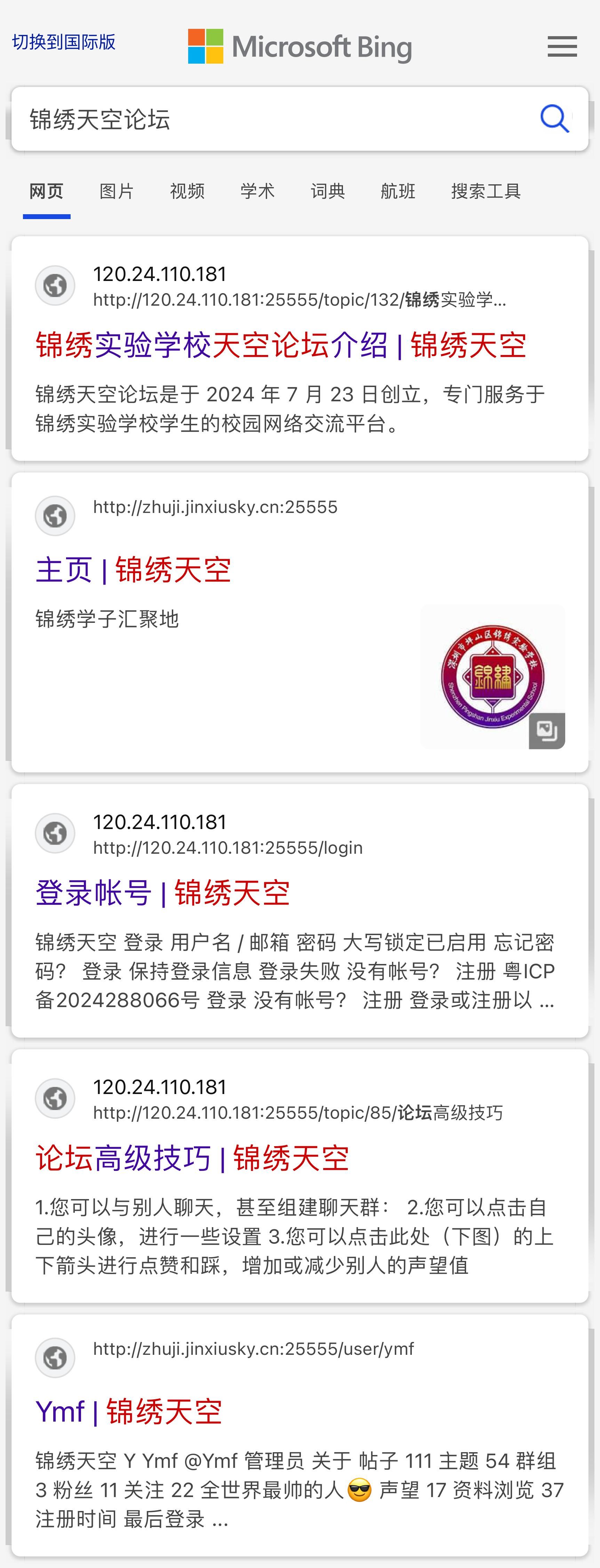This screenshot has height=1568, width=600.
Task: Switch to the 航班 tab
Action: 398,191
